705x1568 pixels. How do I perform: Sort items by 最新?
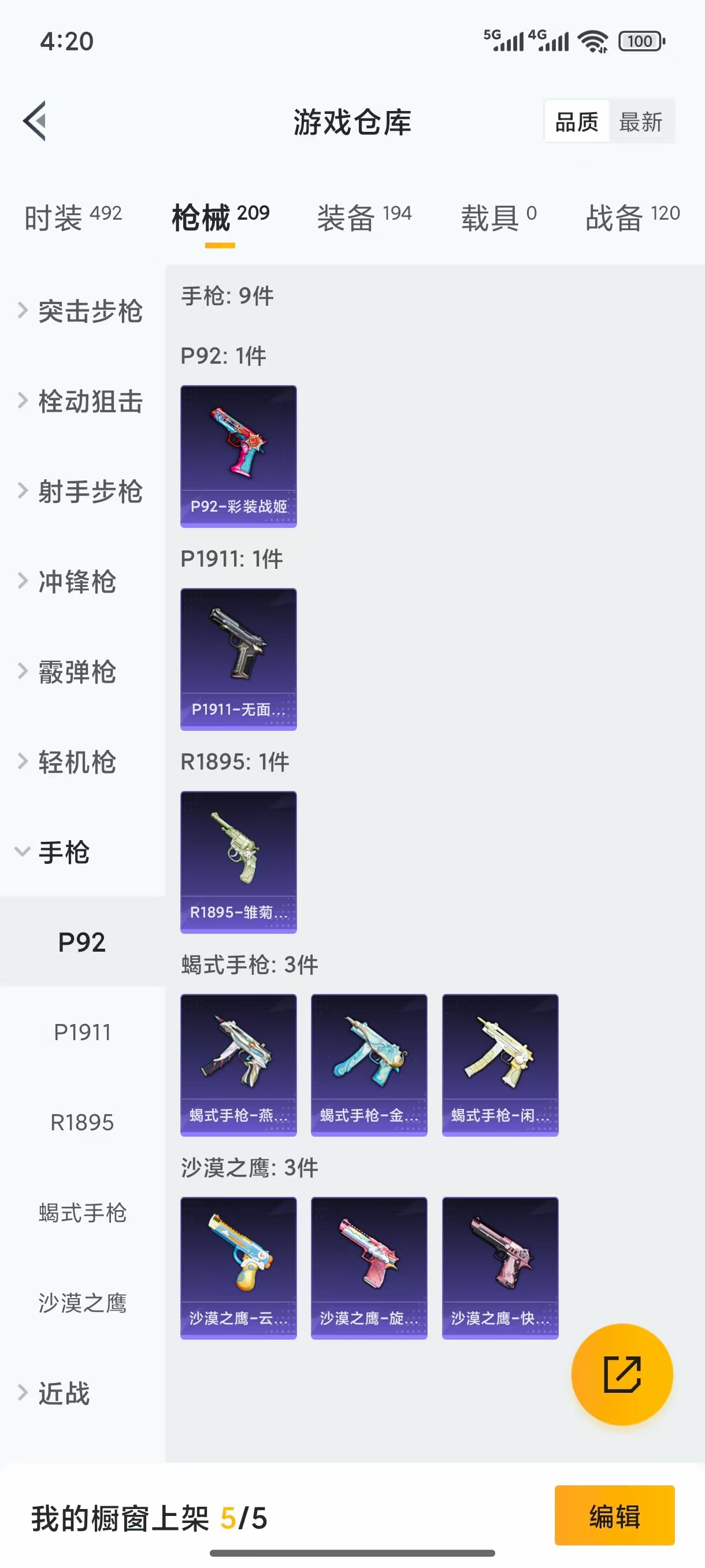640,122
